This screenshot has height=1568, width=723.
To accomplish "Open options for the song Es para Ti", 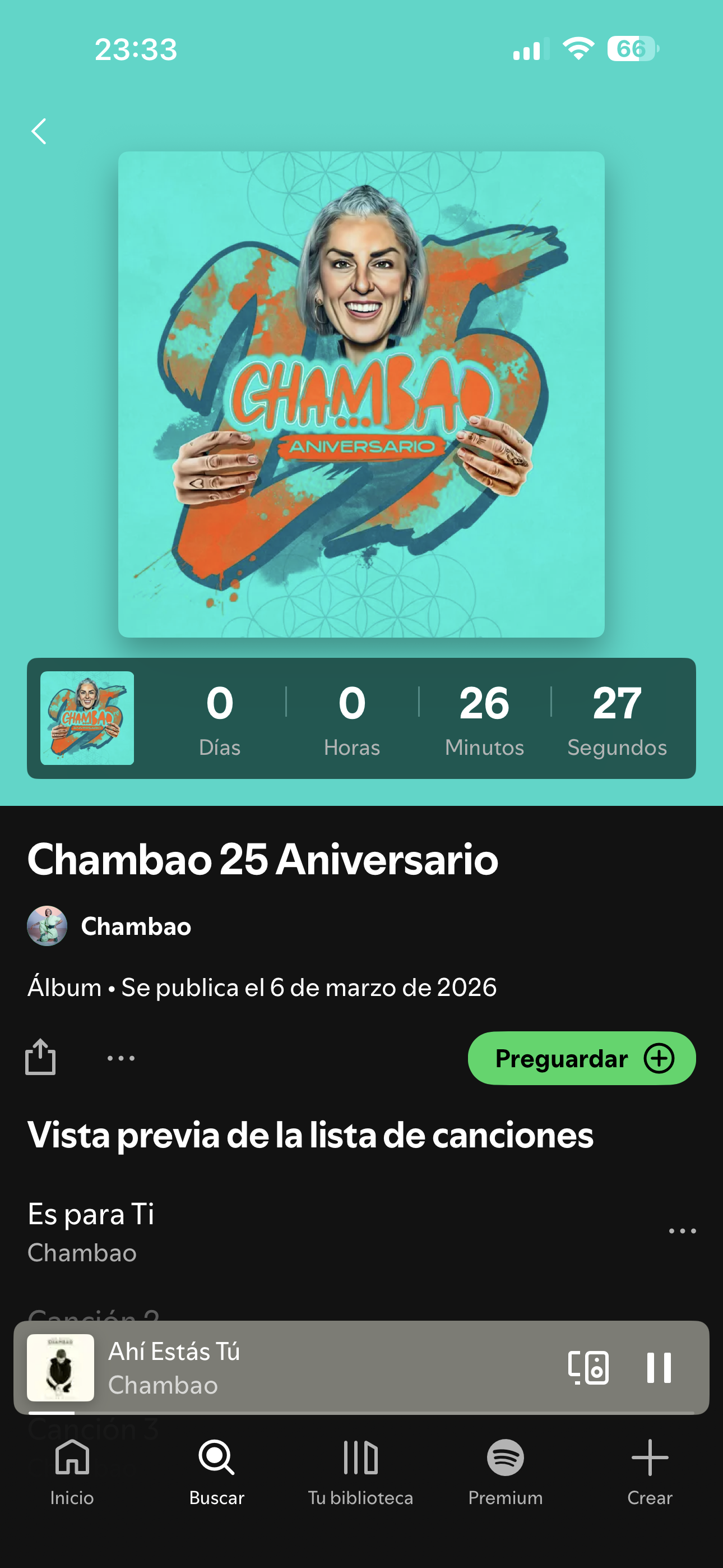I will pyautogui.click(x=682, y=1231).
